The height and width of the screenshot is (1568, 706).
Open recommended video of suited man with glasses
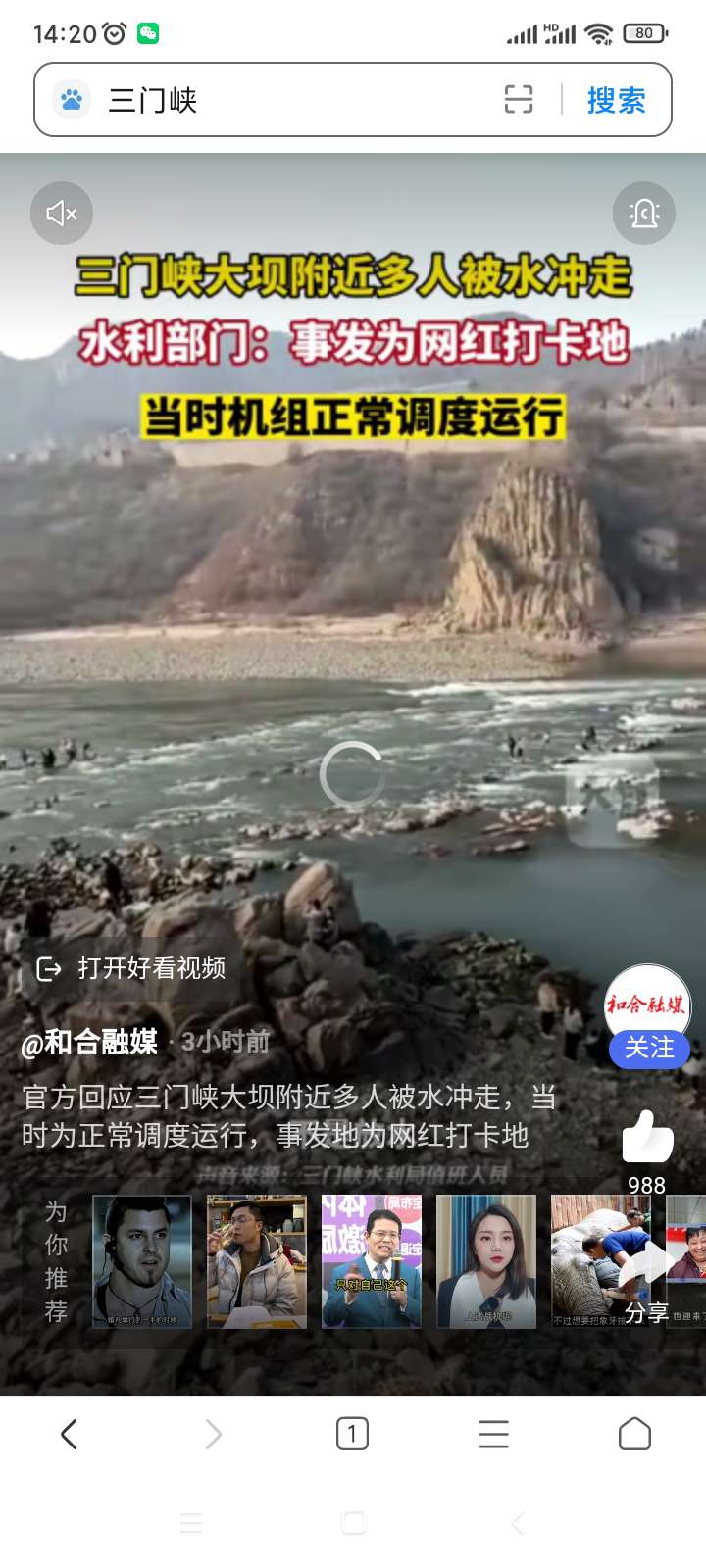click(372, 1261)
